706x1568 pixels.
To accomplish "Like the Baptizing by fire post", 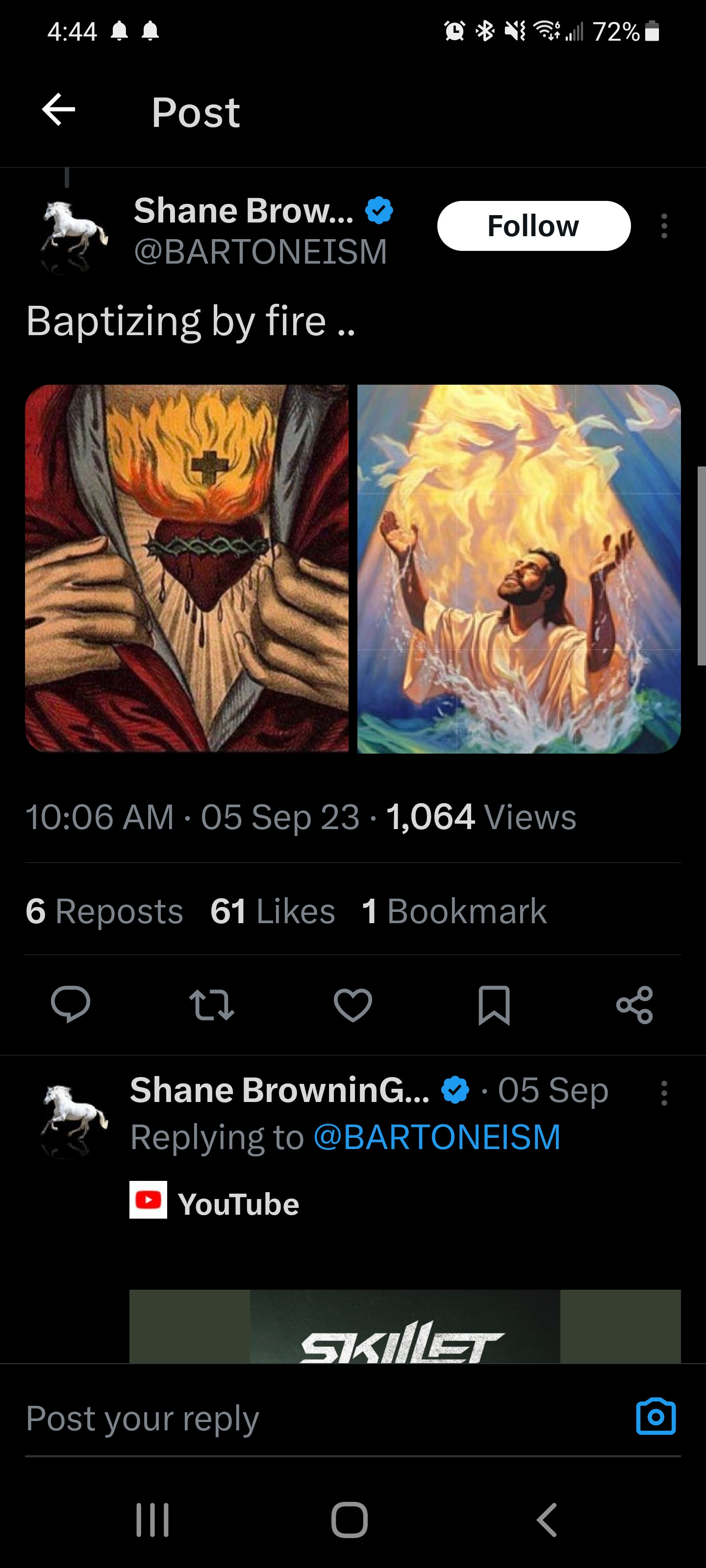I will [x=353, y=1004].
